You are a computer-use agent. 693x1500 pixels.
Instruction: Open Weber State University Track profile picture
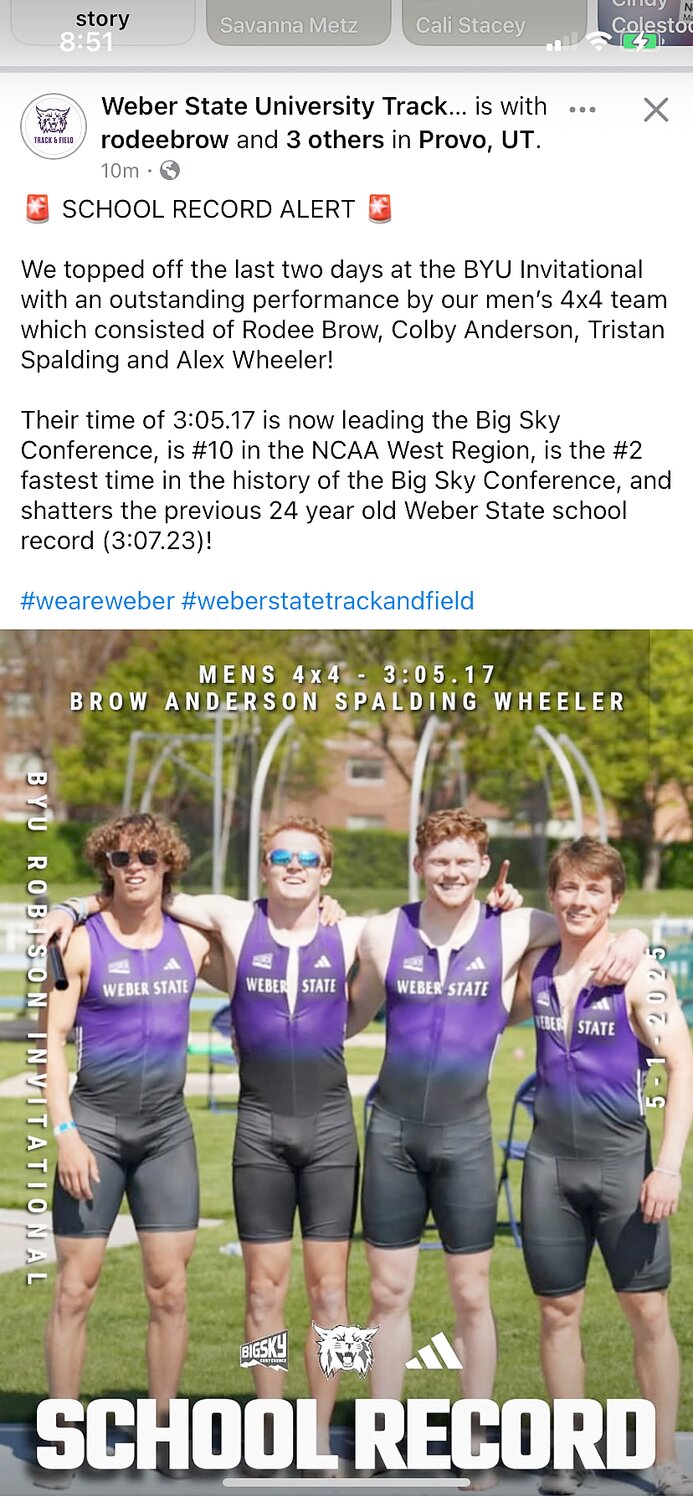tap(53, 127)
